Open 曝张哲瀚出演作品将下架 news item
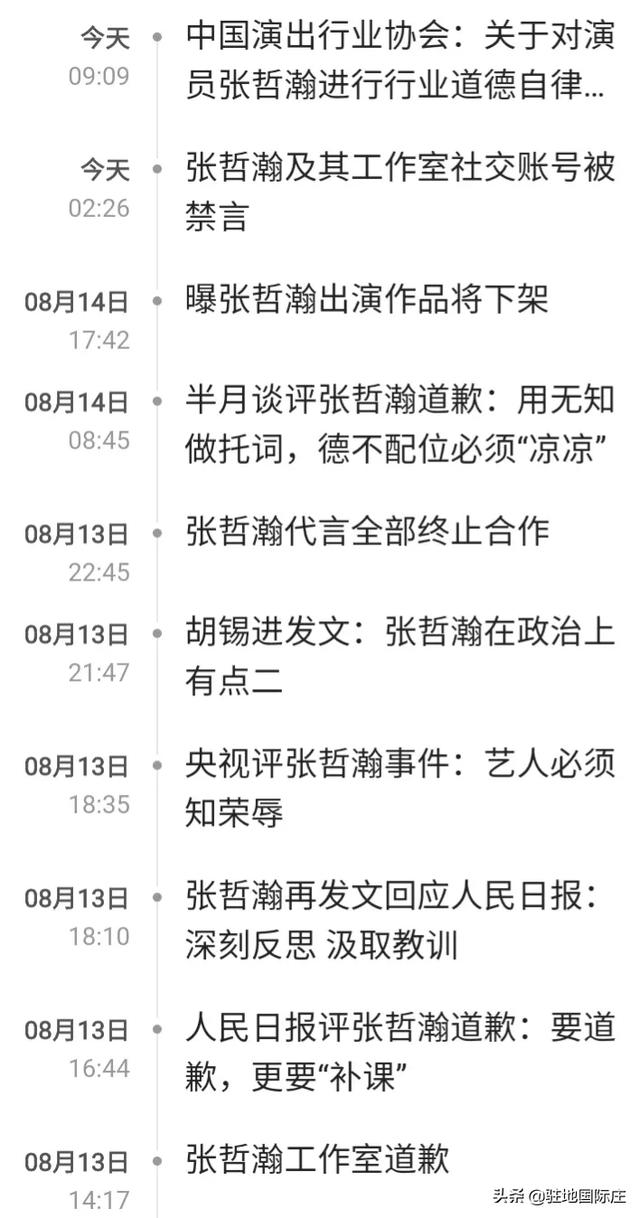 pos(367,299)
